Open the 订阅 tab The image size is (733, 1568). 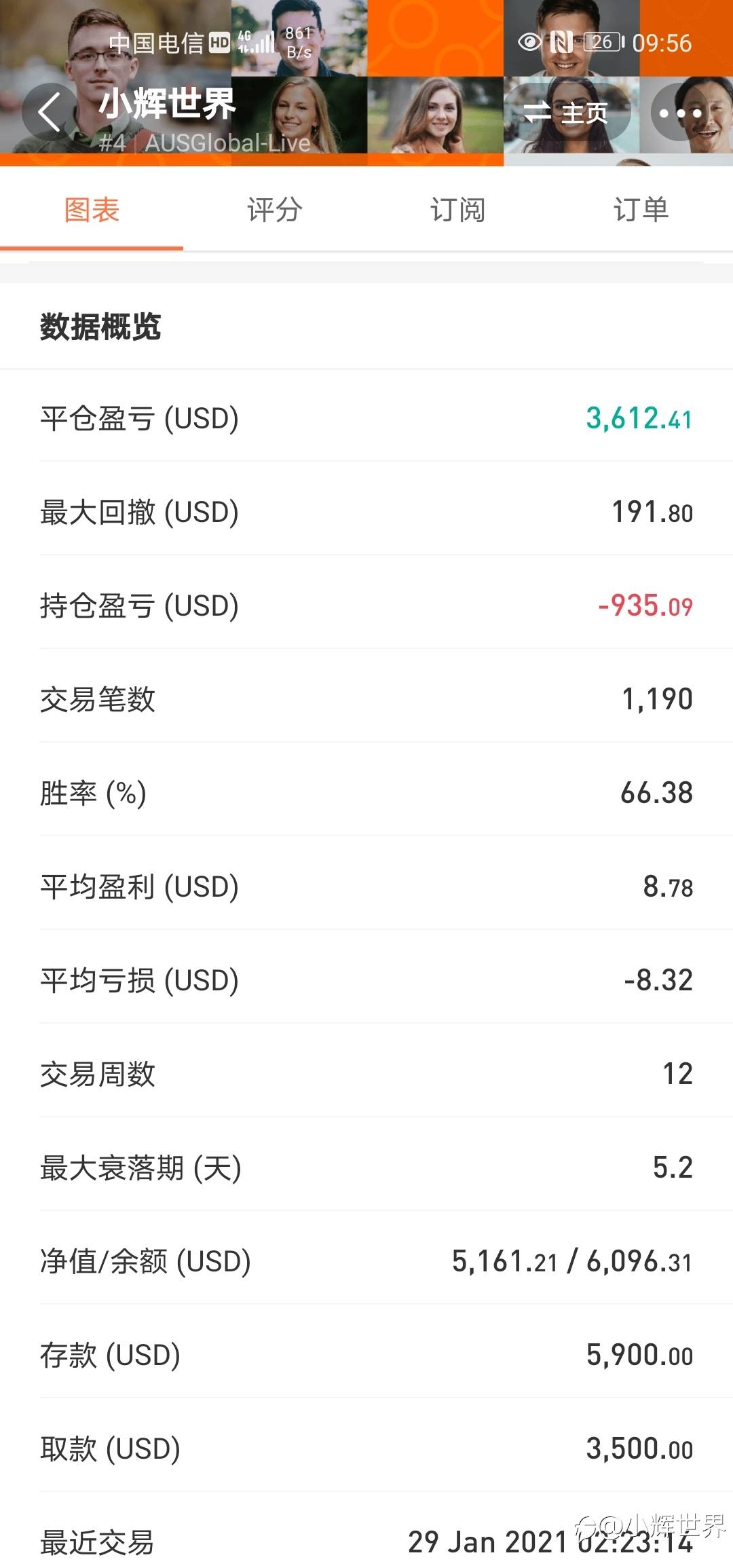459,210
